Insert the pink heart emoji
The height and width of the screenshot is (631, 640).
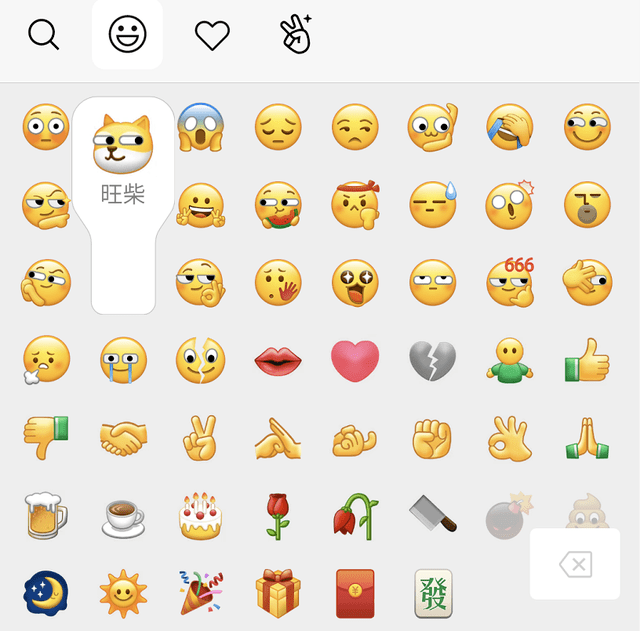pyautogui.click(x=355, y=361)
